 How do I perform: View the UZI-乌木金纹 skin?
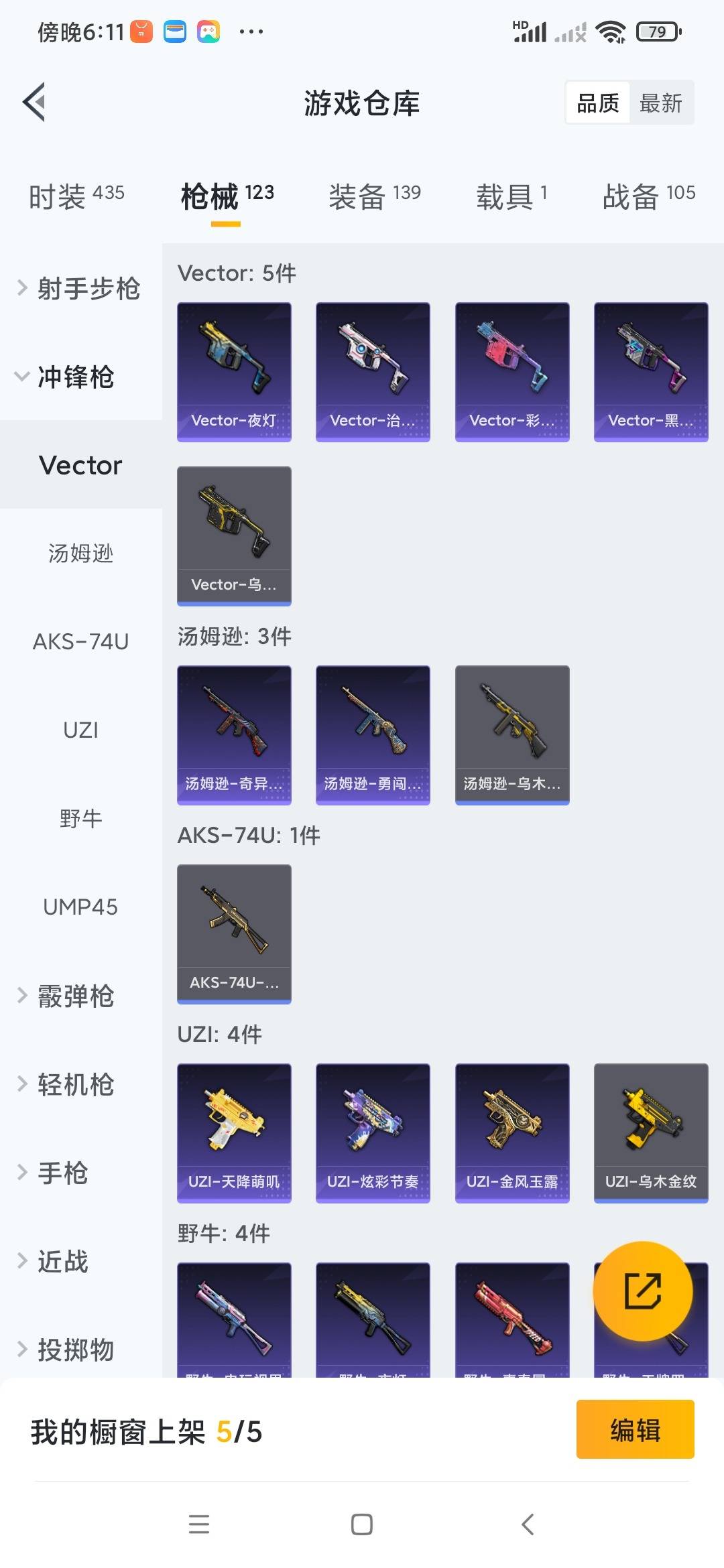tap(651, 1133)
